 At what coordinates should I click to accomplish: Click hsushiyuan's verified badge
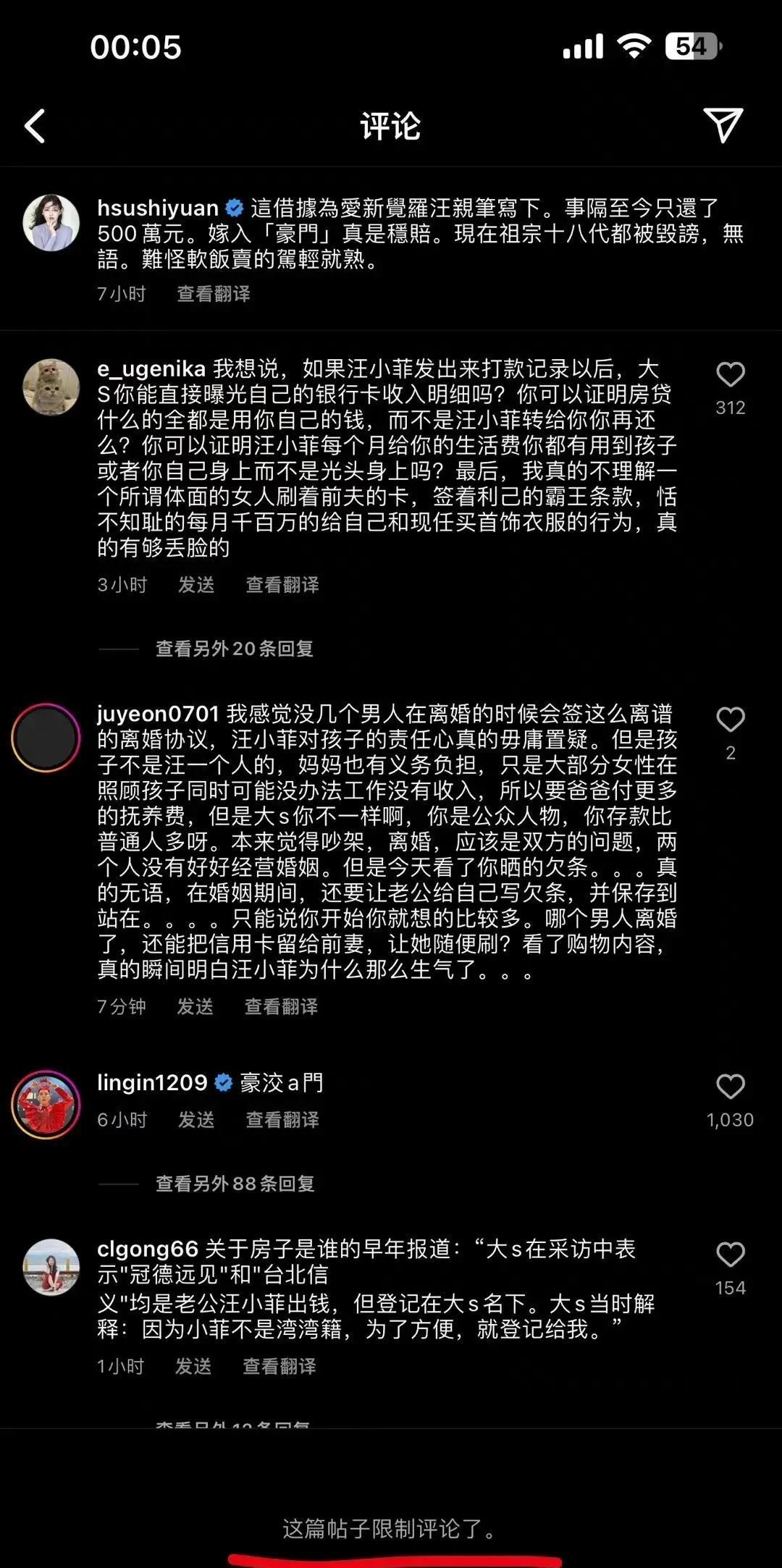click(x=233, y=208)
